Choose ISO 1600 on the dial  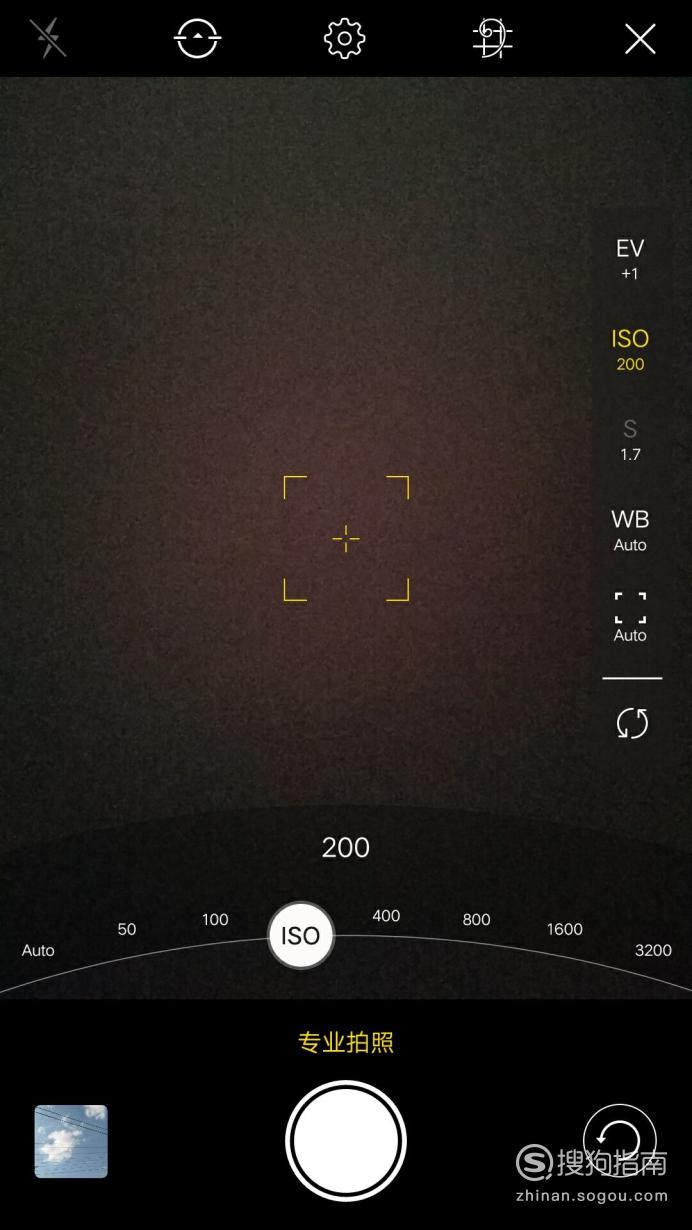pos(564,929)
